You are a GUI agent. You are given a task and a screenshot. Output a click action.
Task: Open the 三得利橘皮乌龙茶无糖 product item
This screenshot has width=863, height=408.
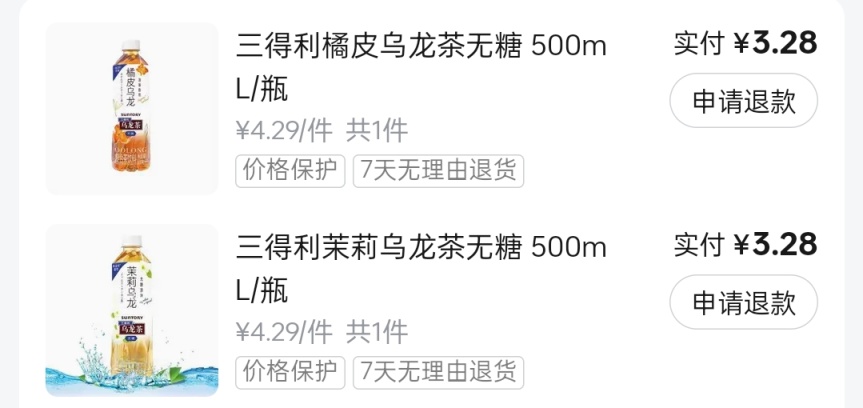[420, 67]
